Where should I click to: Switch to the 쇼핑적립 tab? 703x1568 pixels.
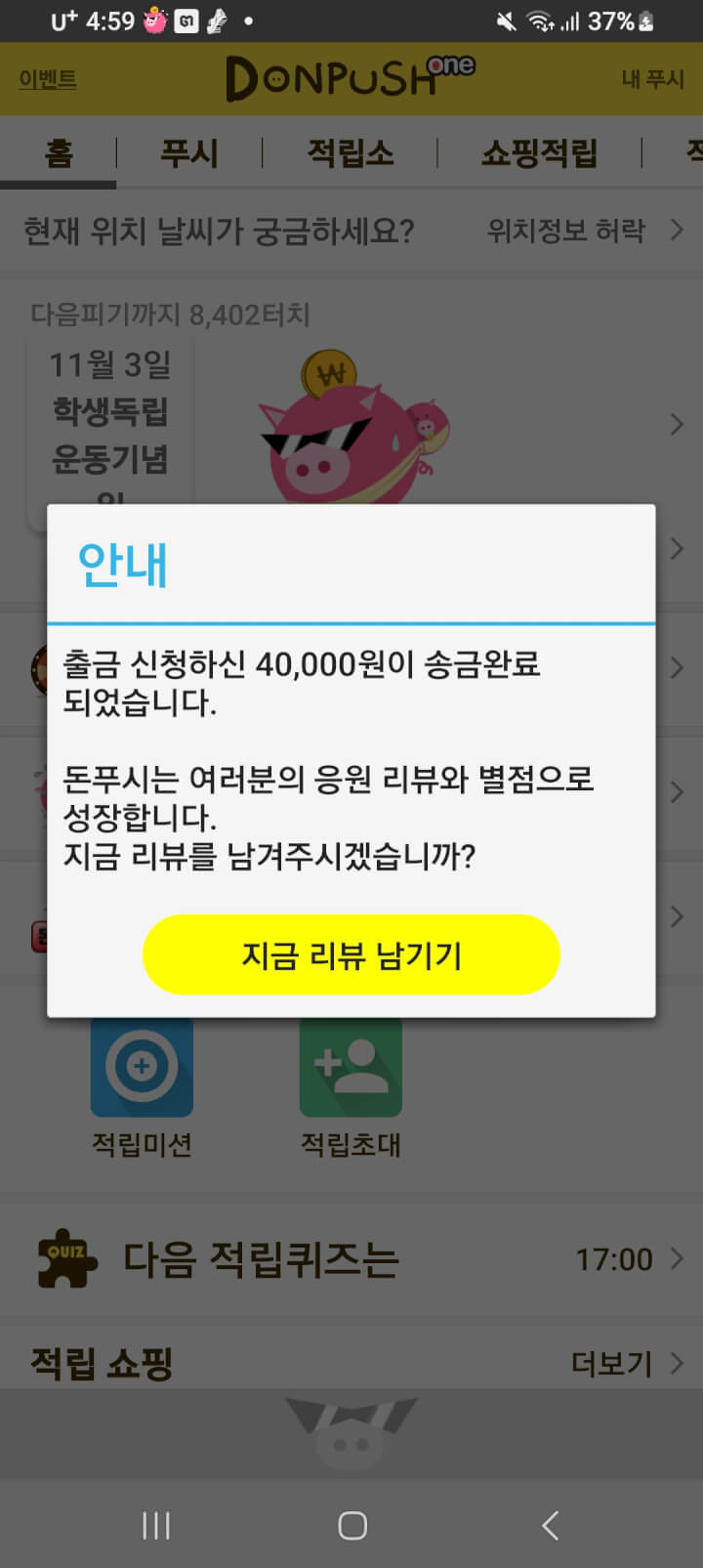point(539,153)
